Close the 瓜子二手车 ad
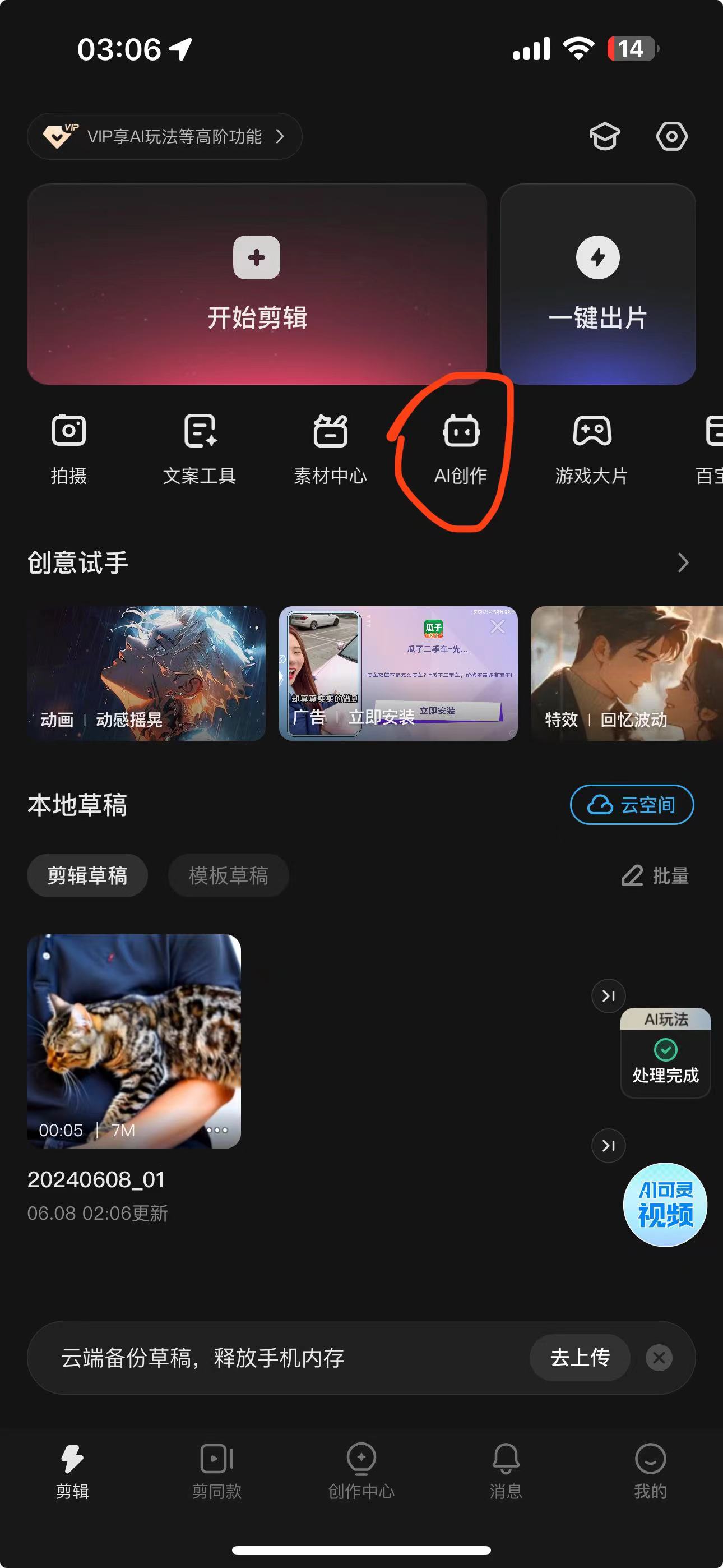 coord(497,626)
